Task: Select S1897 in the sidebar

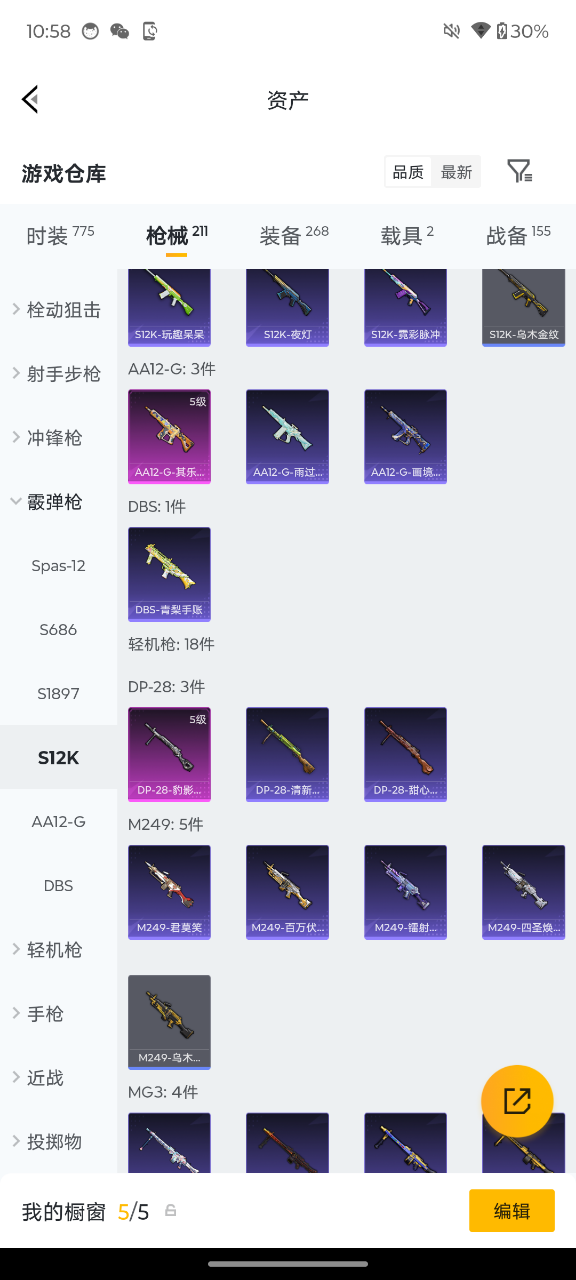Action: [58, 694]
